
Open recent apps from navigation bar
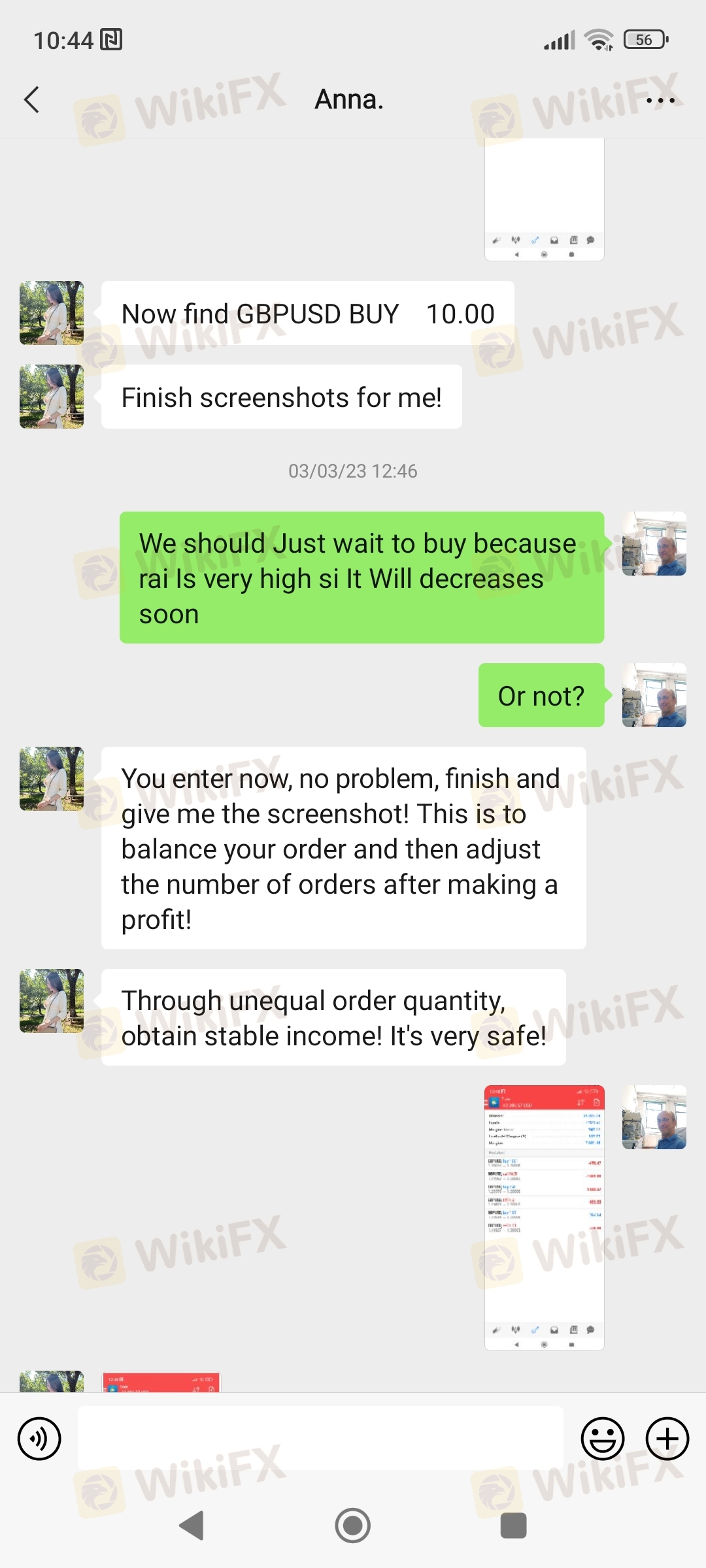pyautogui.click(x=513, y=1526)
